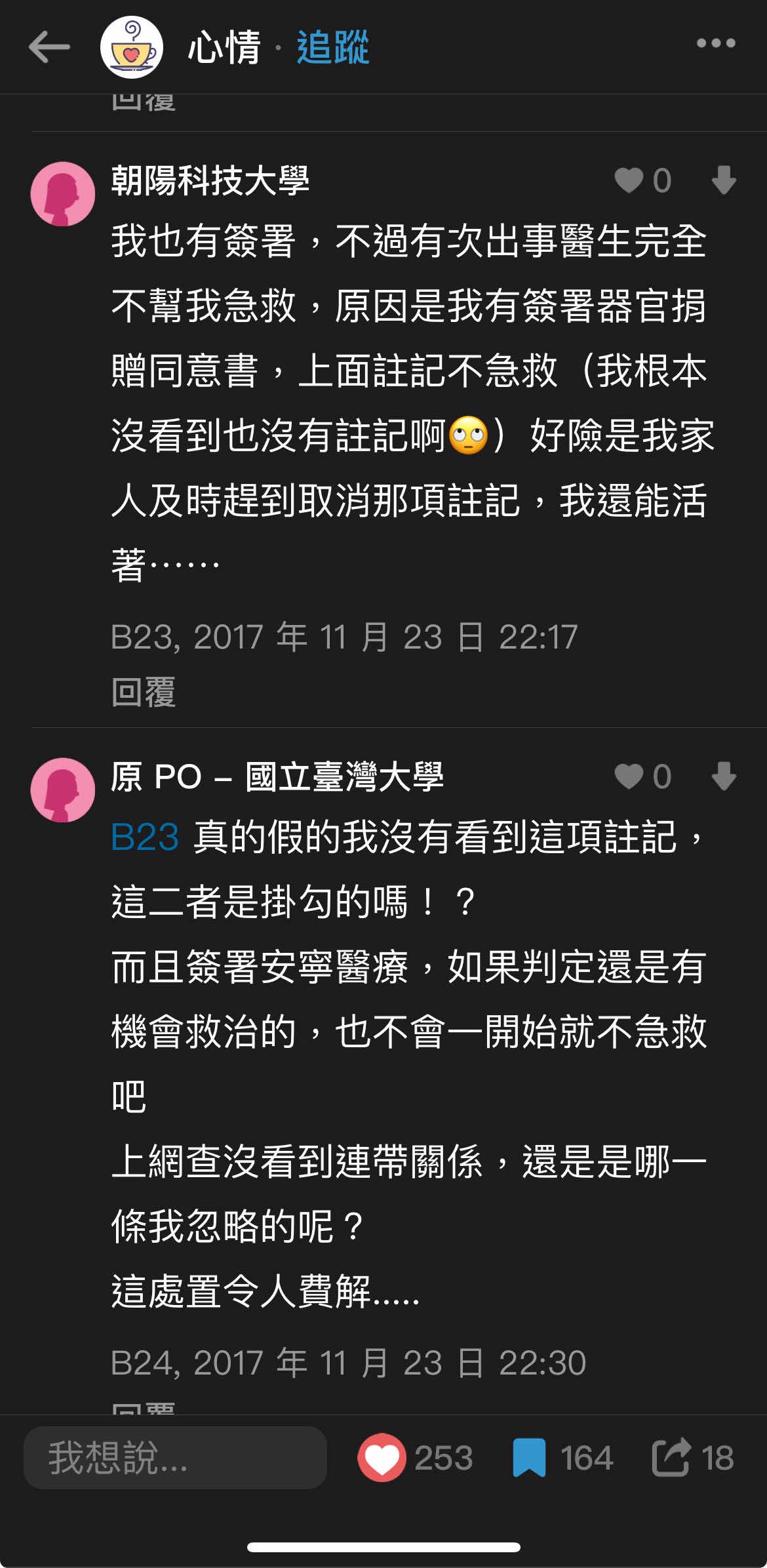Tap the down arrow on B23 comment

coord(724,180)
